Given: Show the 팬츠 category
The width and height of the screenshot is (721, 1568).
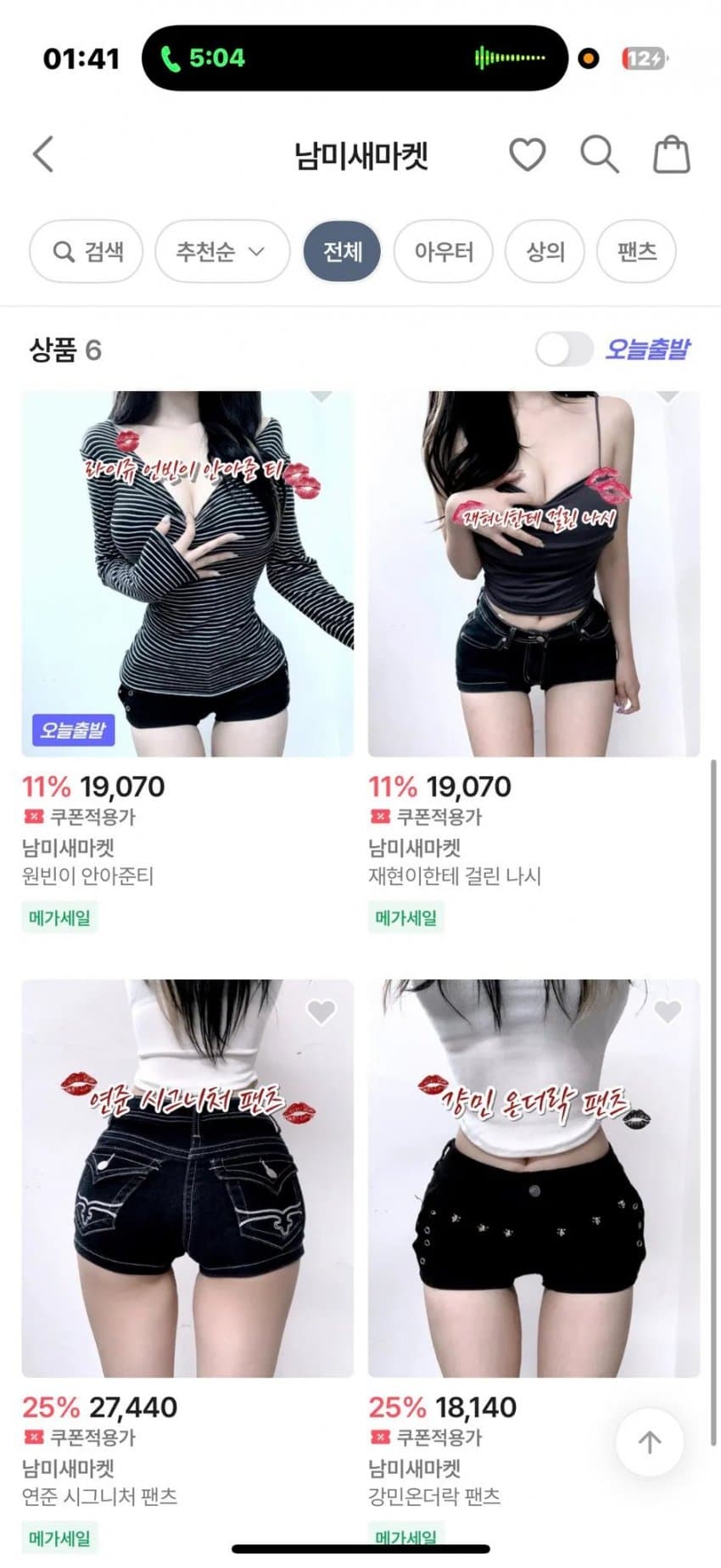Looking at the screenshot, I should click(636, 251).
